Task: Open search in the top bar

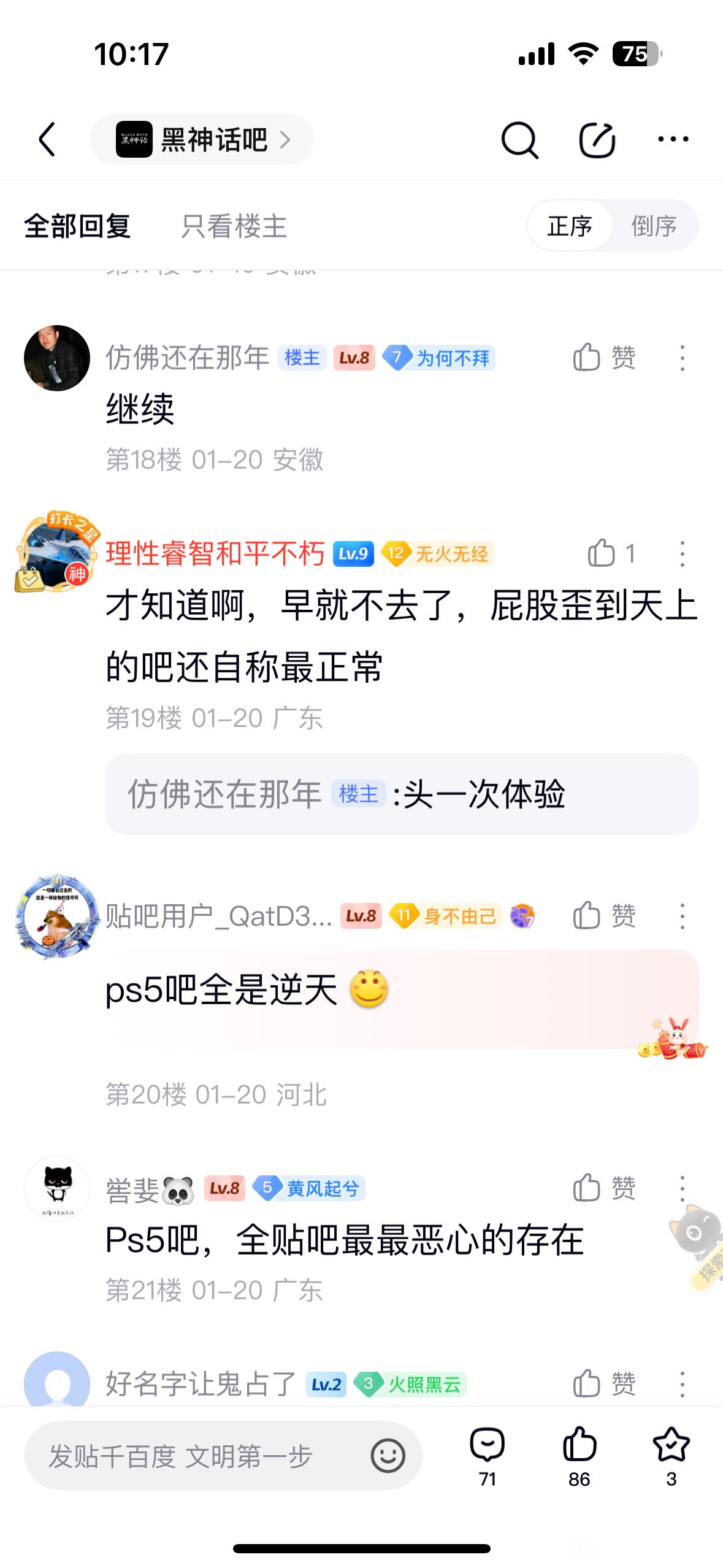Action: (519, 140)
